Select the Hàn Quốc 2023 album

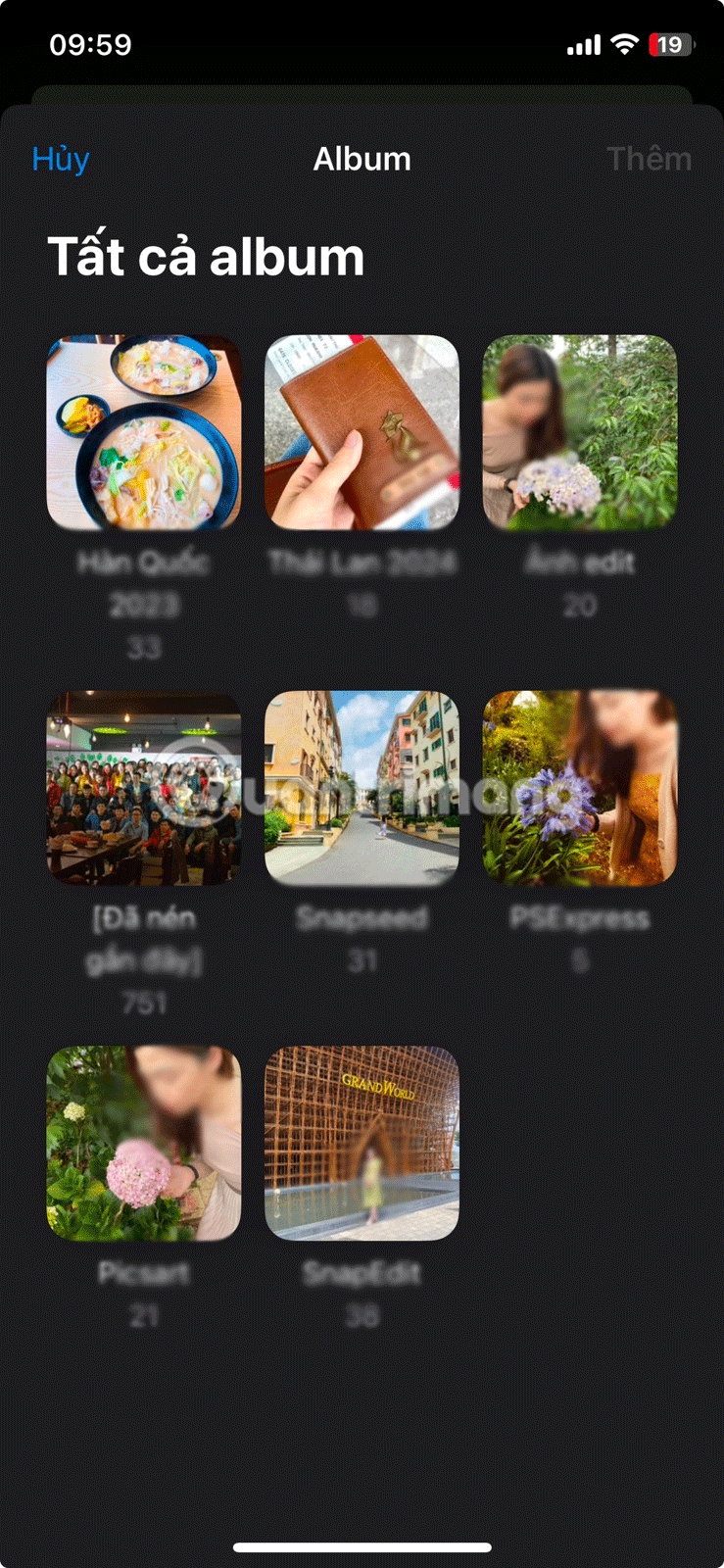pyautogui.click(x=144, y=432)
